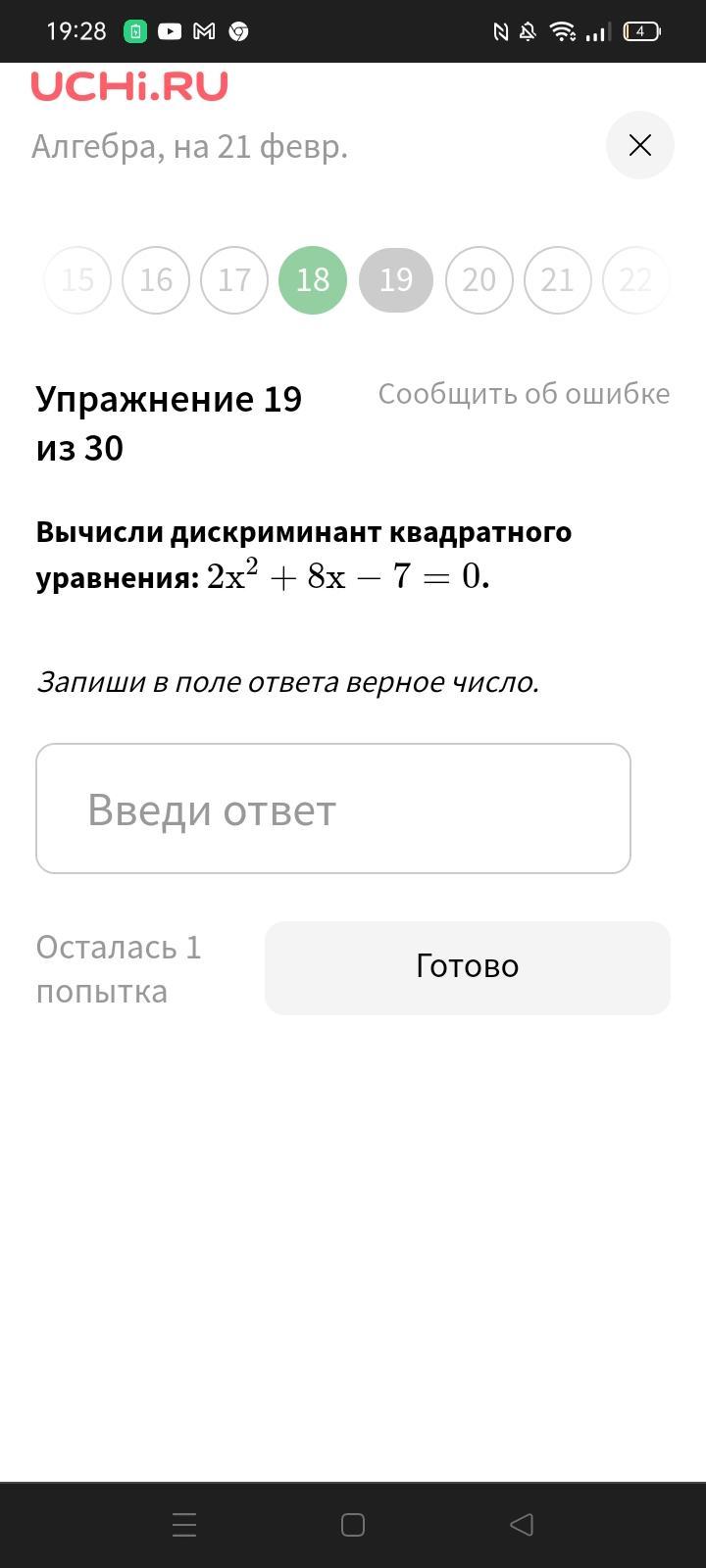Screen dimensions: 706x1568
Task: Close the algebra exercise
Action: click(x=639, y=145)
